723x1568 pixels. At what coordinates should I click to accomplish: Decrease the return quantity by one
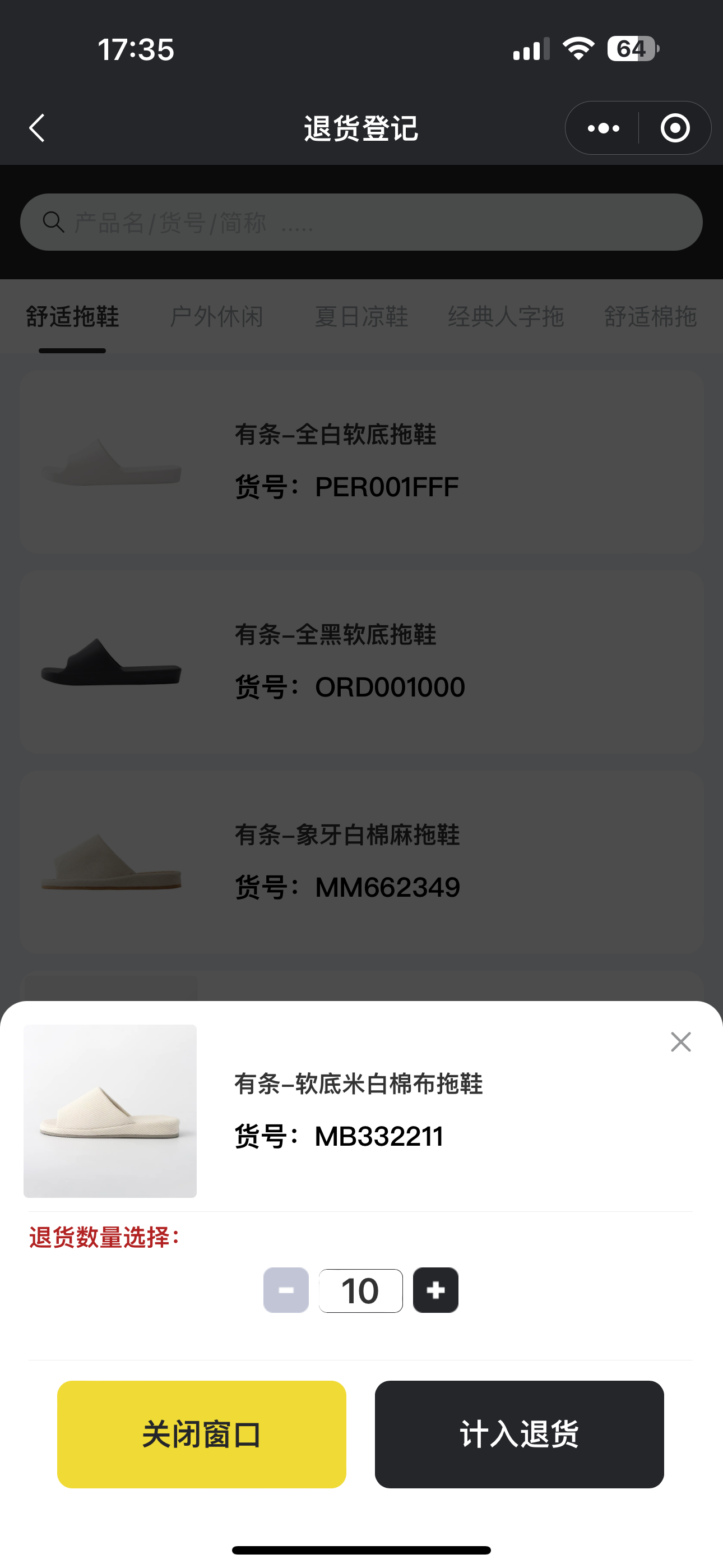click(x=286, y=1290)
